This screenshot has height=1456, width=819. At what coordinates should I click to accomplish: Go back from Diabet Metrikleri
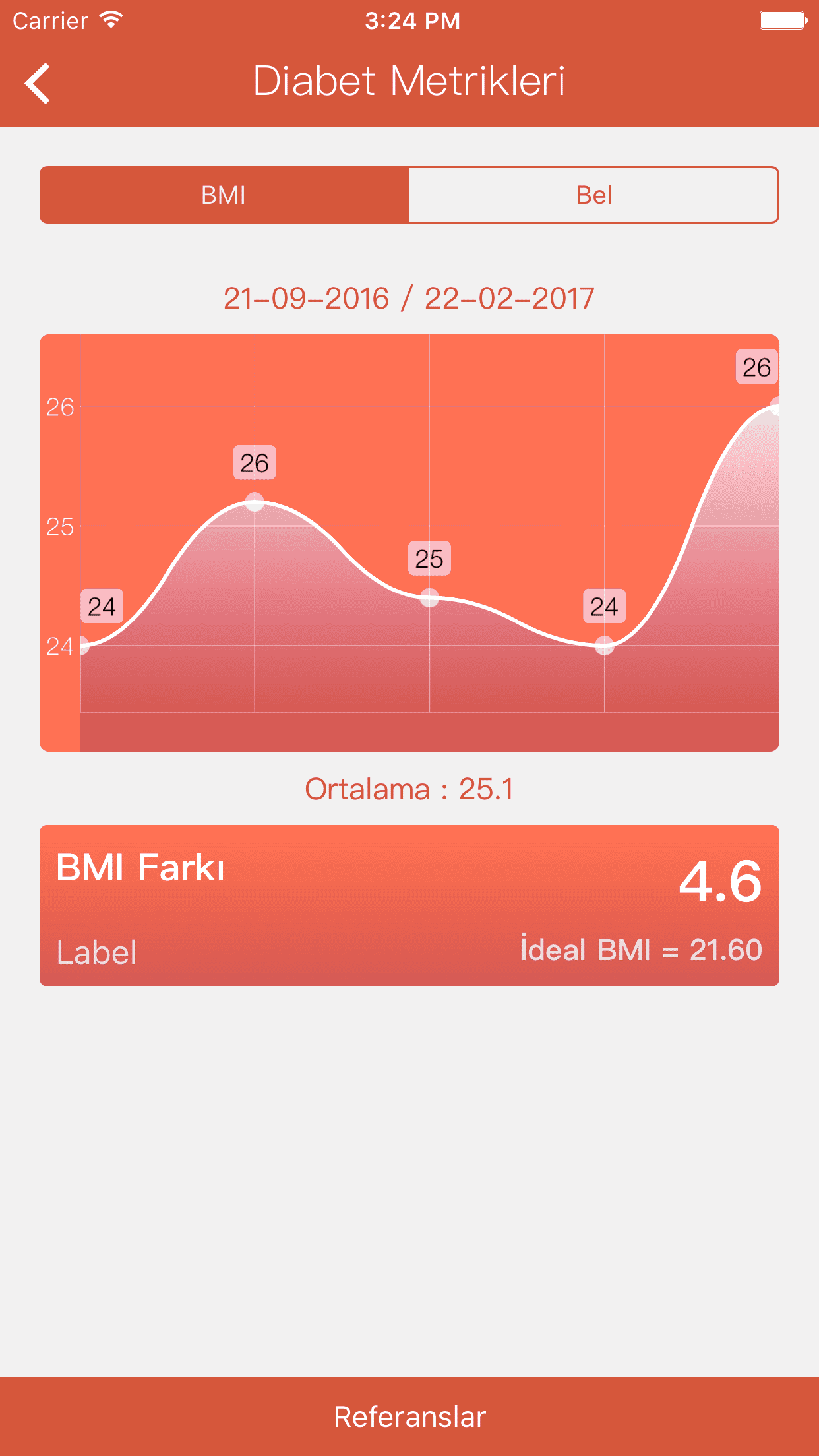[38, 83]
